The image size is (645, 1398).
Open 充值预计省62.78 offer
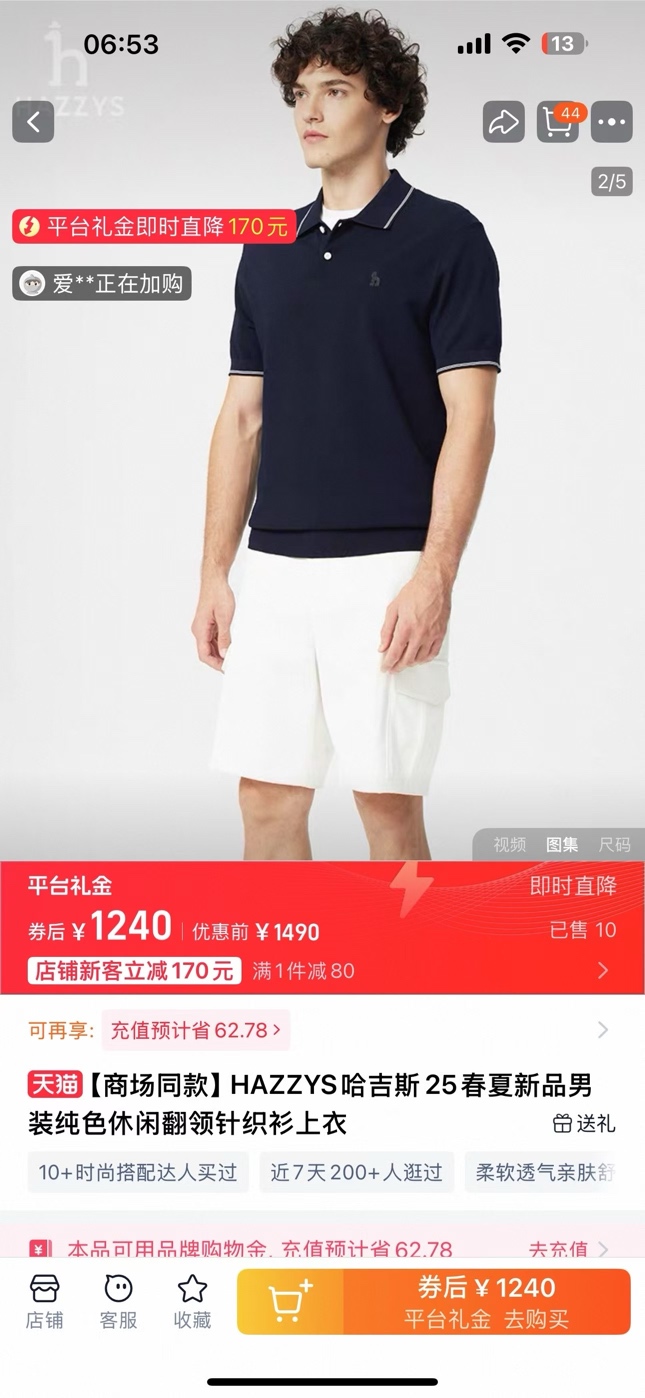tap(196, 1030)
